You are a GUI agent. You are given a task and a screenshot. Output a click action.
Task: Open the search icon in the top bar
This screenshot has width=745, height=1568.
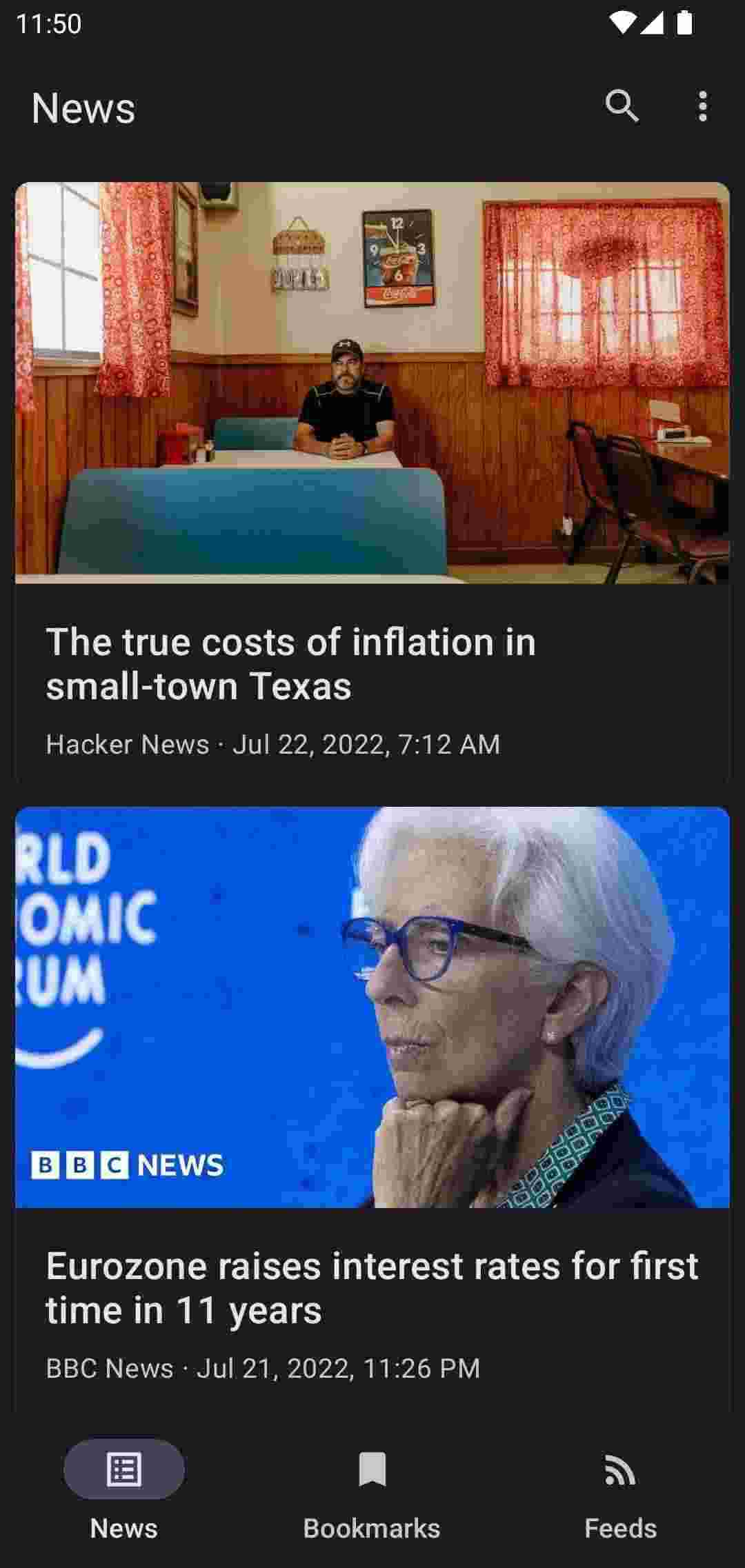pos(623,108)
